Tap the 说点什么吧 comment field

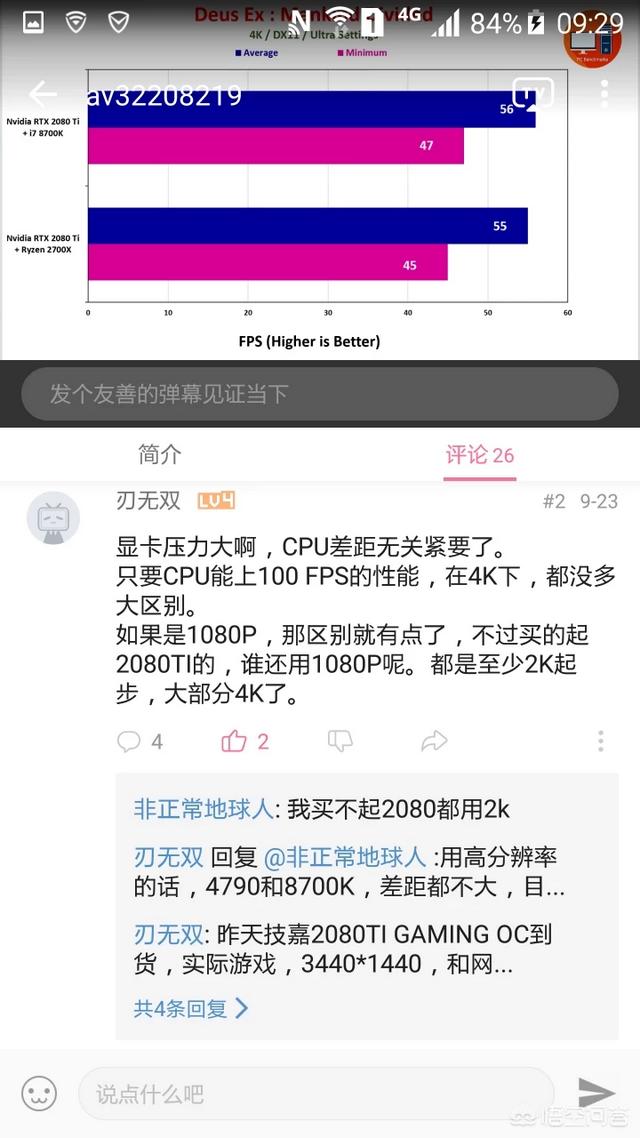pyautogui.click(x=316, y=1093)
